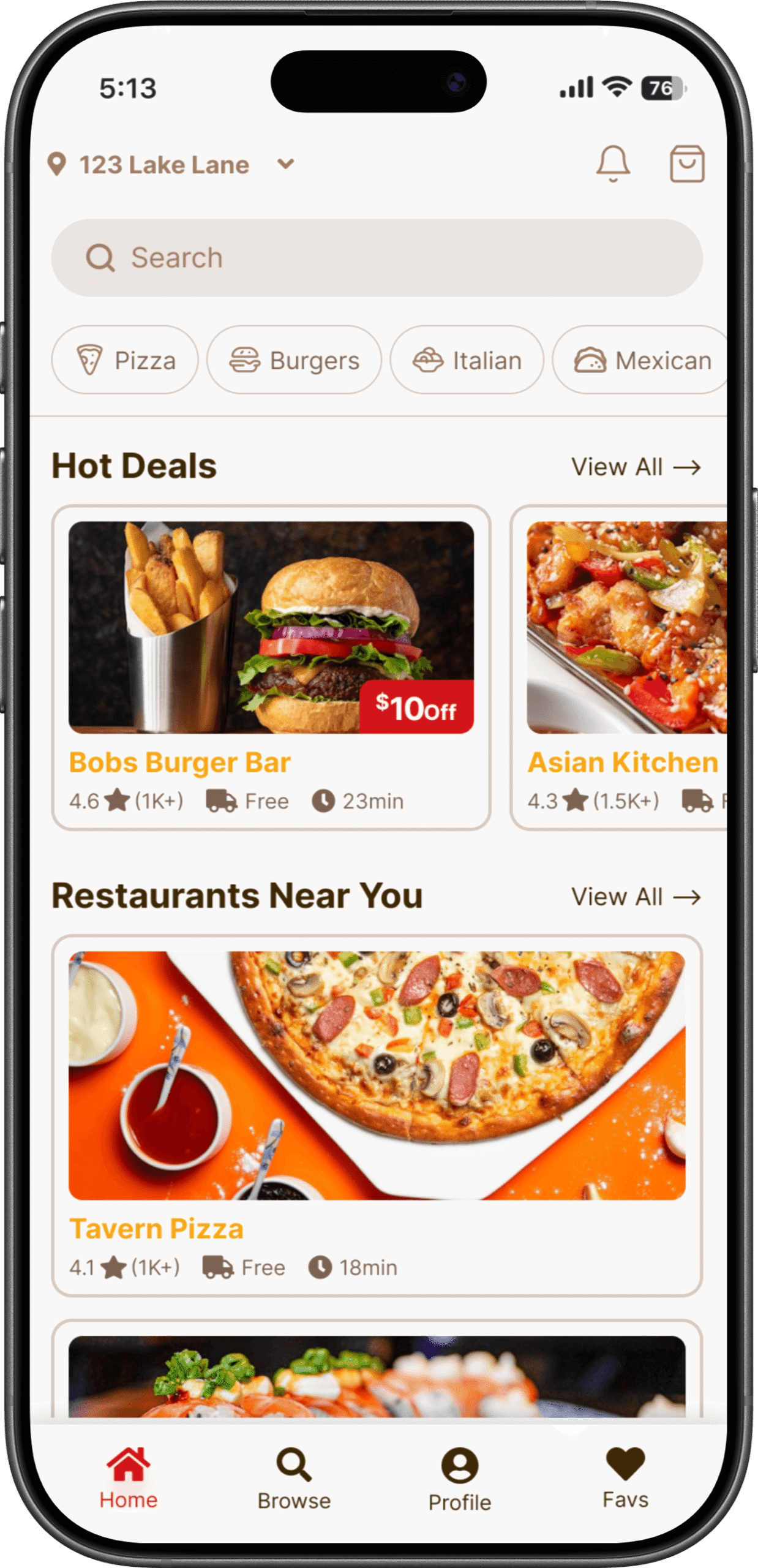758x1568 pixels.
Task: Choose the Italian category chip
Action: 467,360
